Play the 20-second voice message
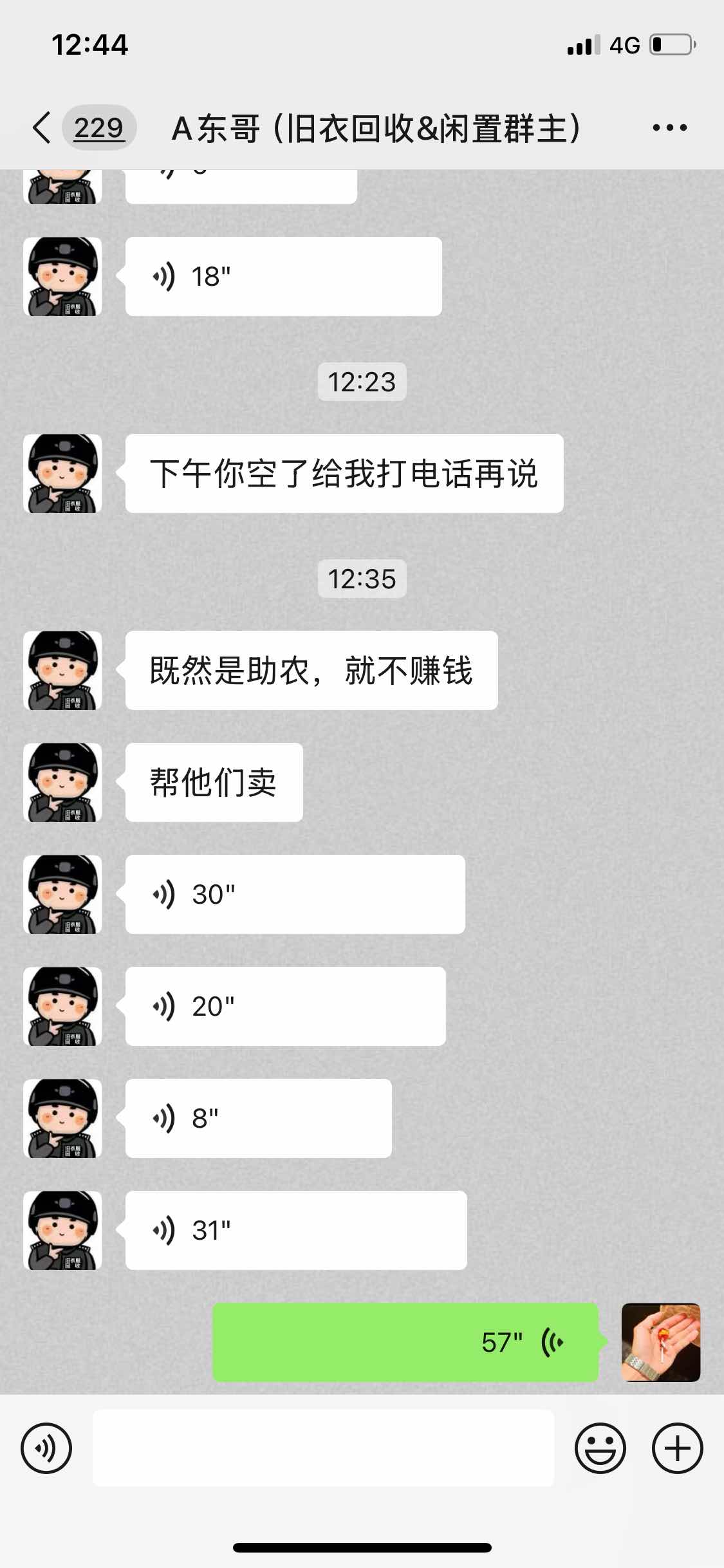Image resolution: width=724 pixels, height=1568 pixels. tap(285, 1007)
